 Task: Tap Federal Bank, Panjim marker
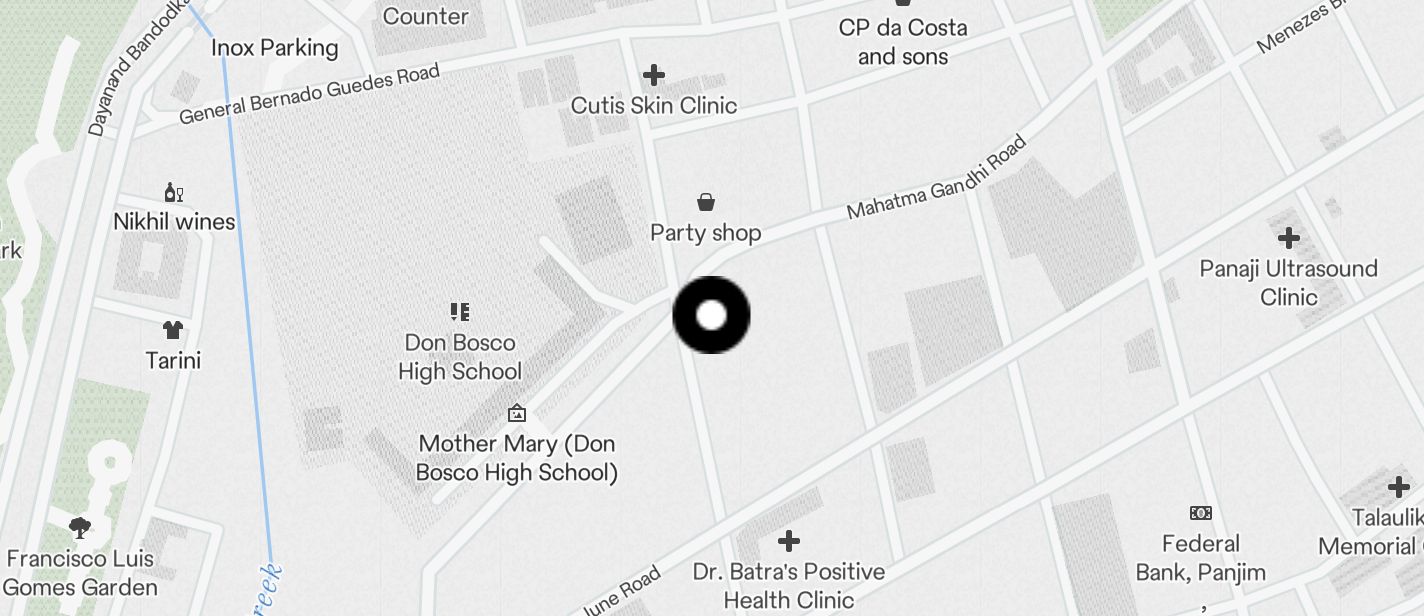tap(1201, 513)
